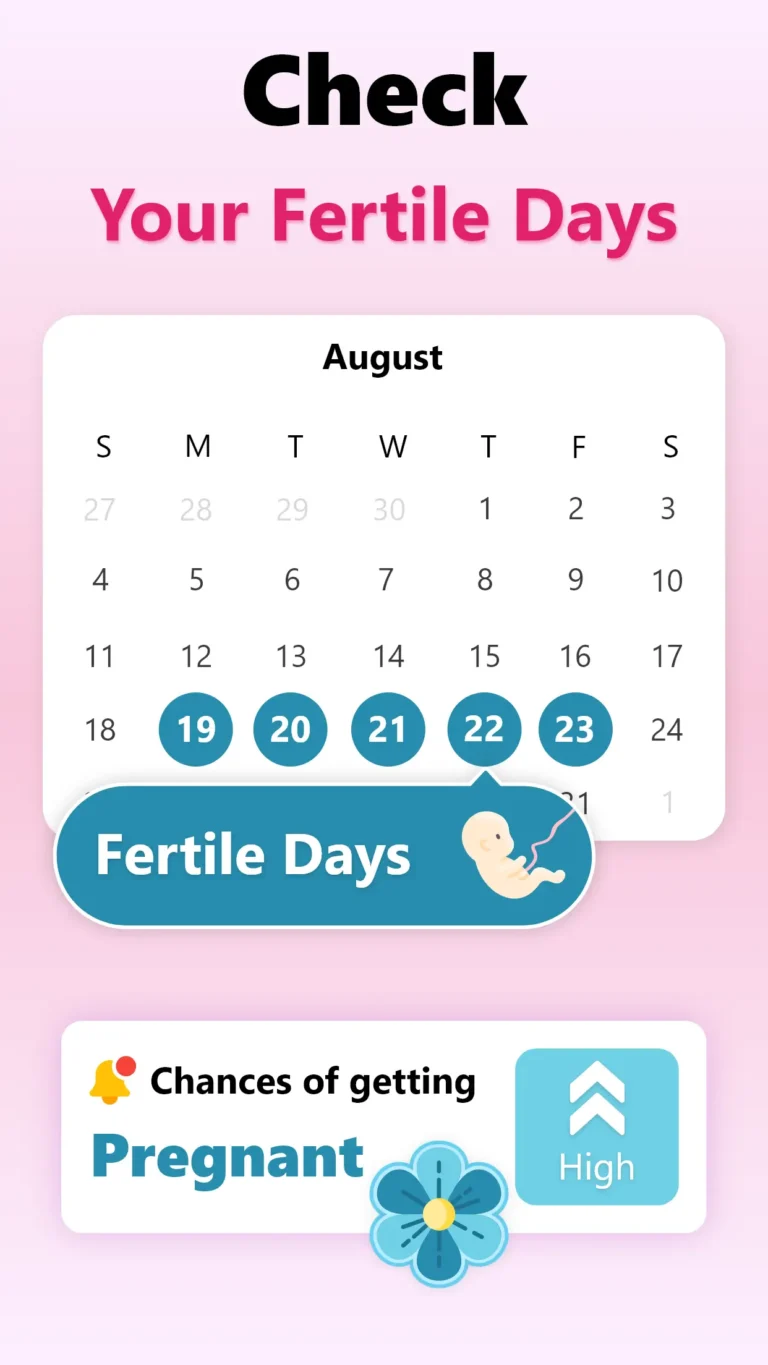Screen dimensions: 768x1365
Task: Toggle fertility marking on day 21
Action: 388,729
